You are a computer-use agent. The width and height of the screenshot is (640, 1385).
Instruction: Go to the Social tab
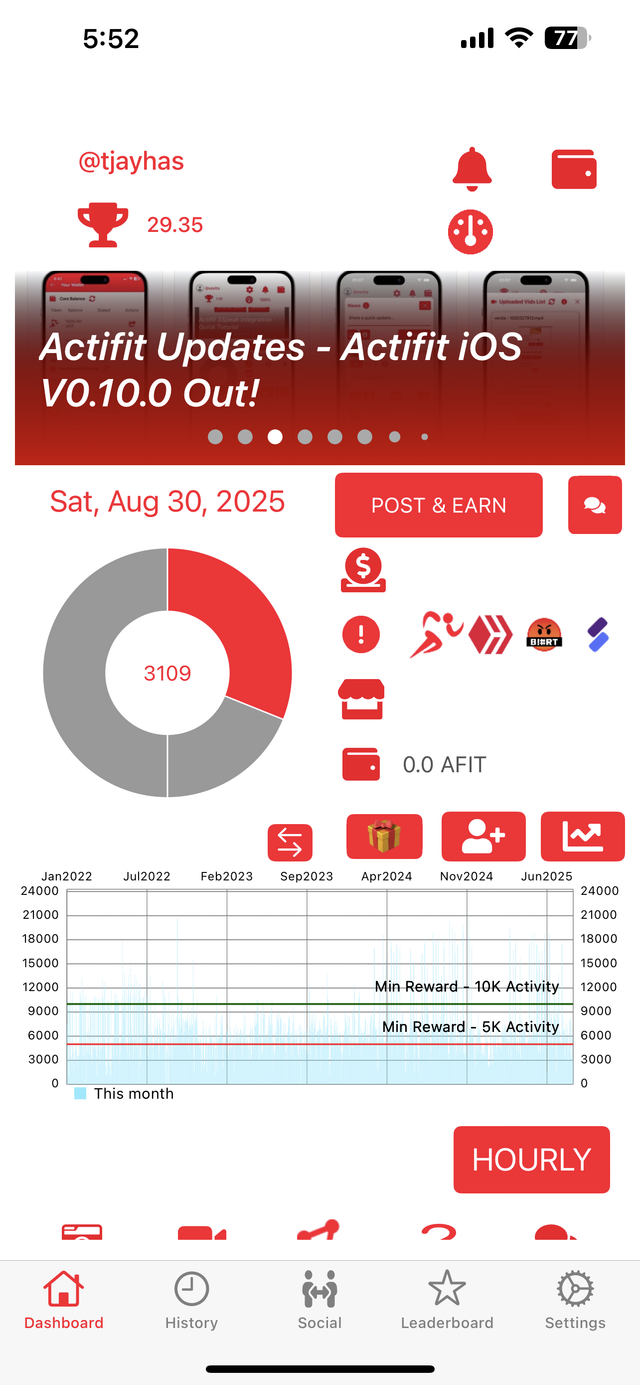(320, 1301)
